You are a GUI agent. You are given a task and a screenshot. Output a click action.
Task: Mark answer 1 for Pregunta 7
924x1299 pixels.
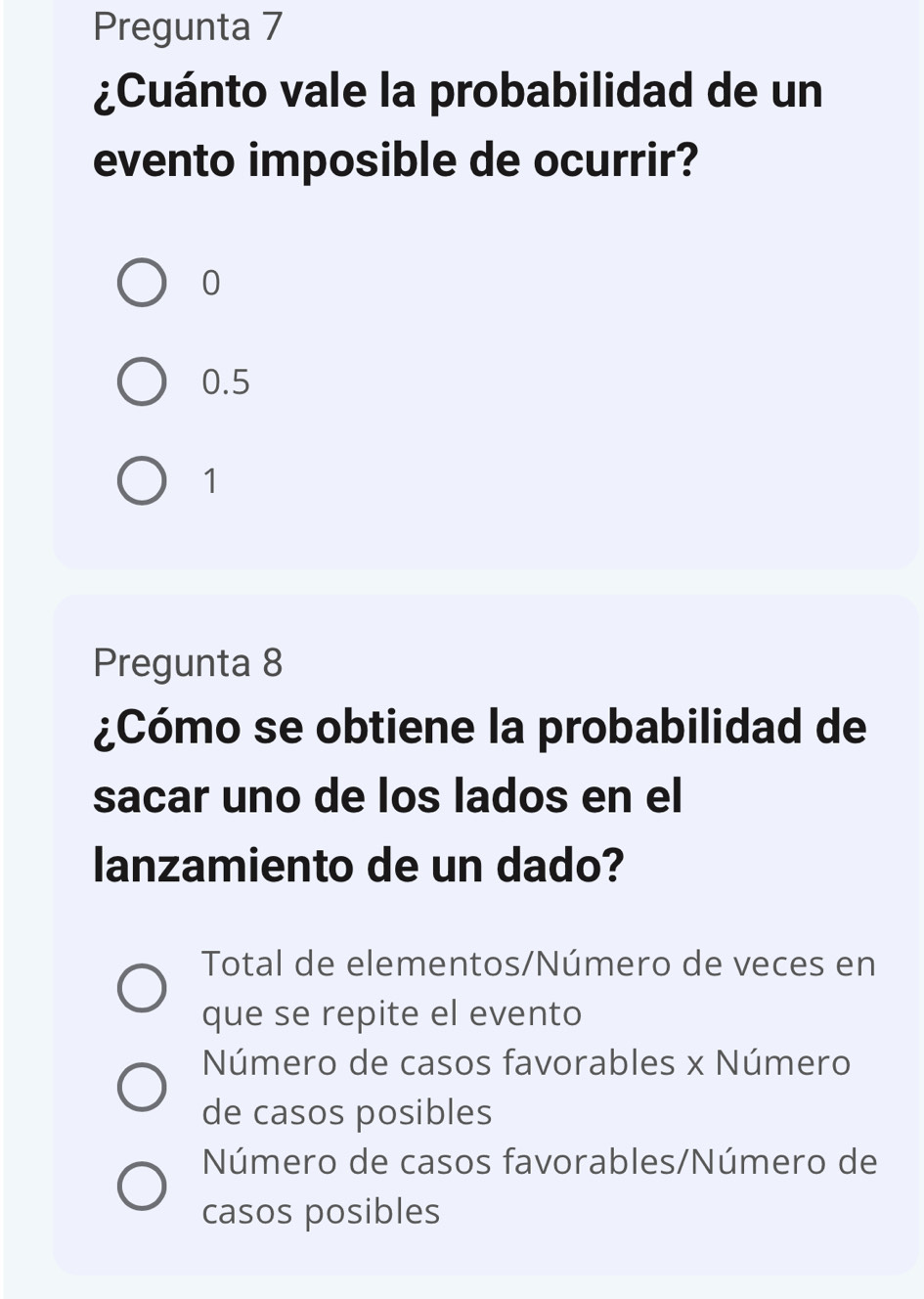(x=142, y=482)
